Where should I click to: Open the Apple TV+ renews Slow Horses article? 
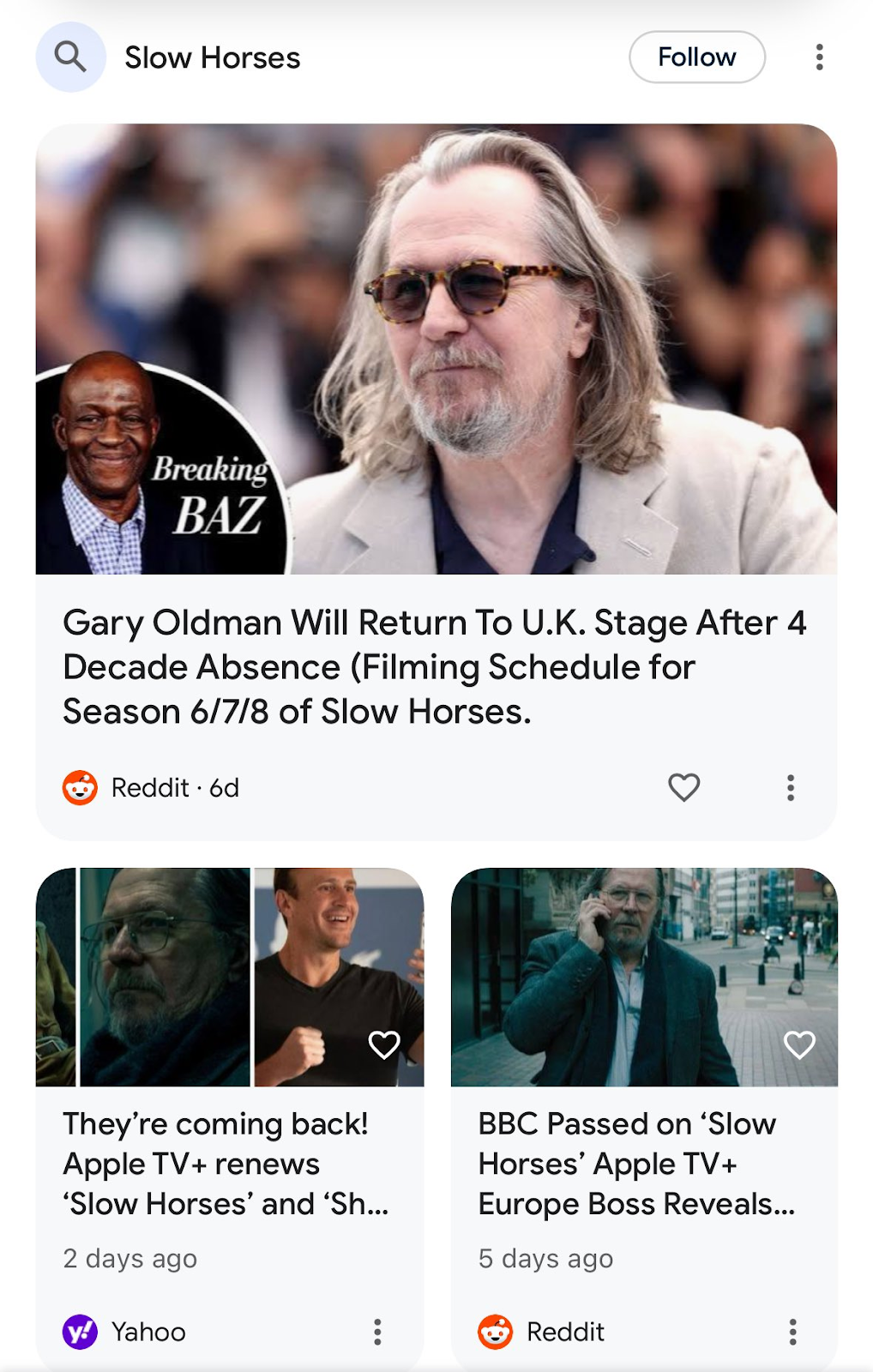(x=227, y=1164)
